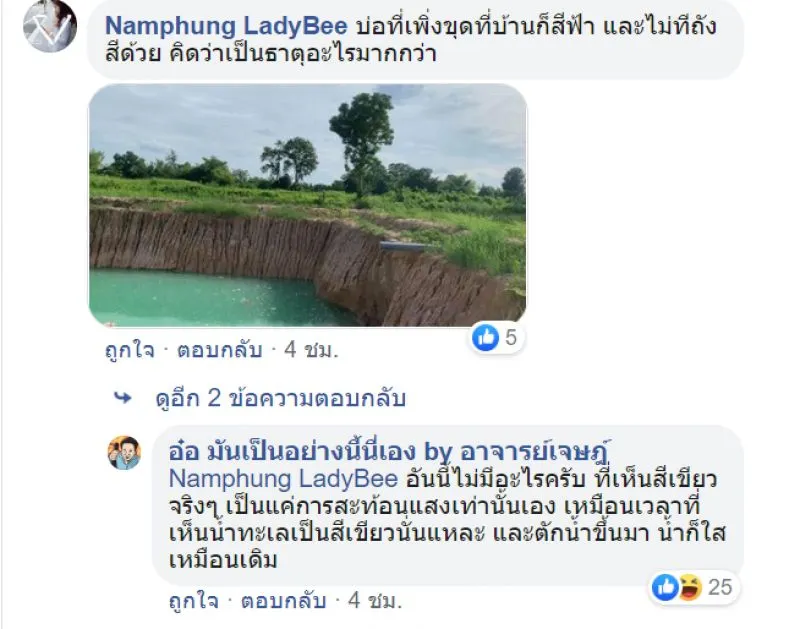Open Namphung LadyBee's profile picture
The height and width of the screenshot is (629, 800).
click(49, 25)
